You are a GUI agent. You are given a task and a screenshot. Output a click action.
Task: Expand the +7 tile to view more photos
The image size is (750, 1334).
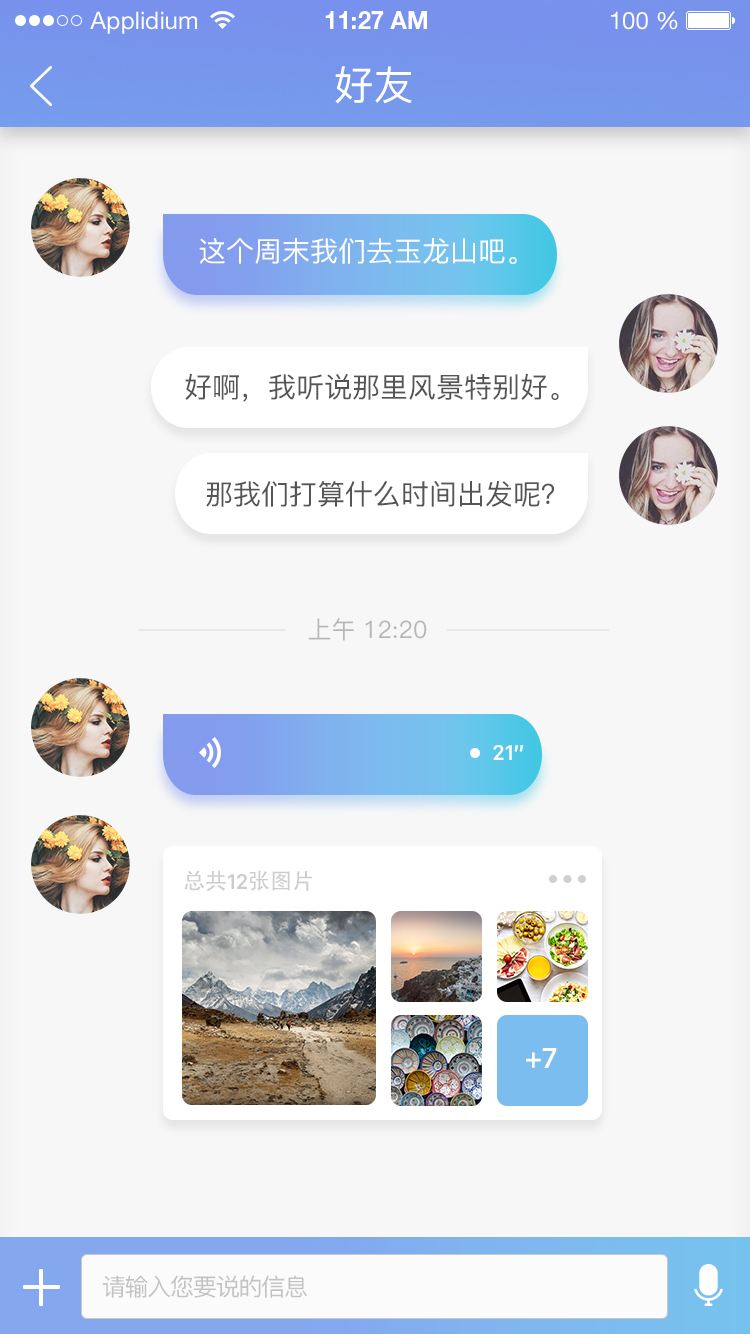tap(542, 1060)
